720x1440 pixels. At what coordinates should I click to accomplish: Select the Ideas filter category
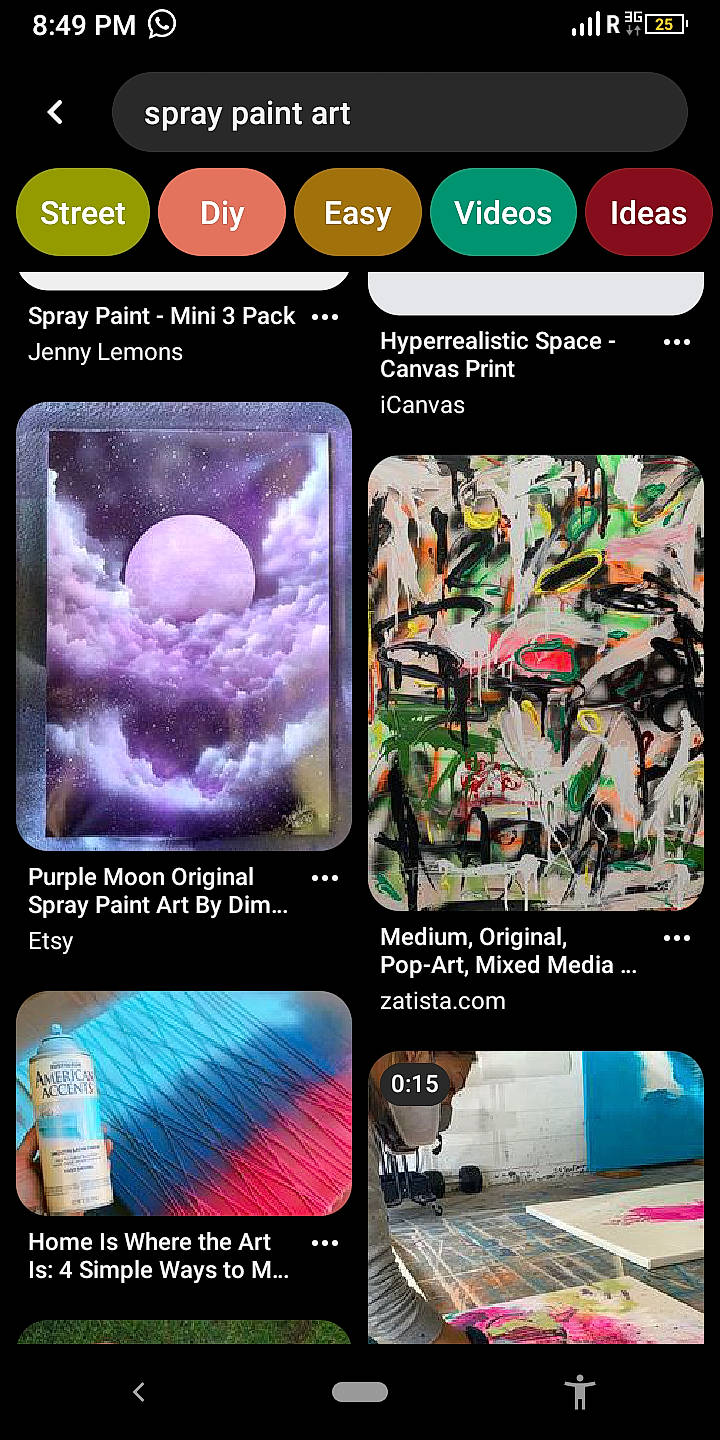648,212
